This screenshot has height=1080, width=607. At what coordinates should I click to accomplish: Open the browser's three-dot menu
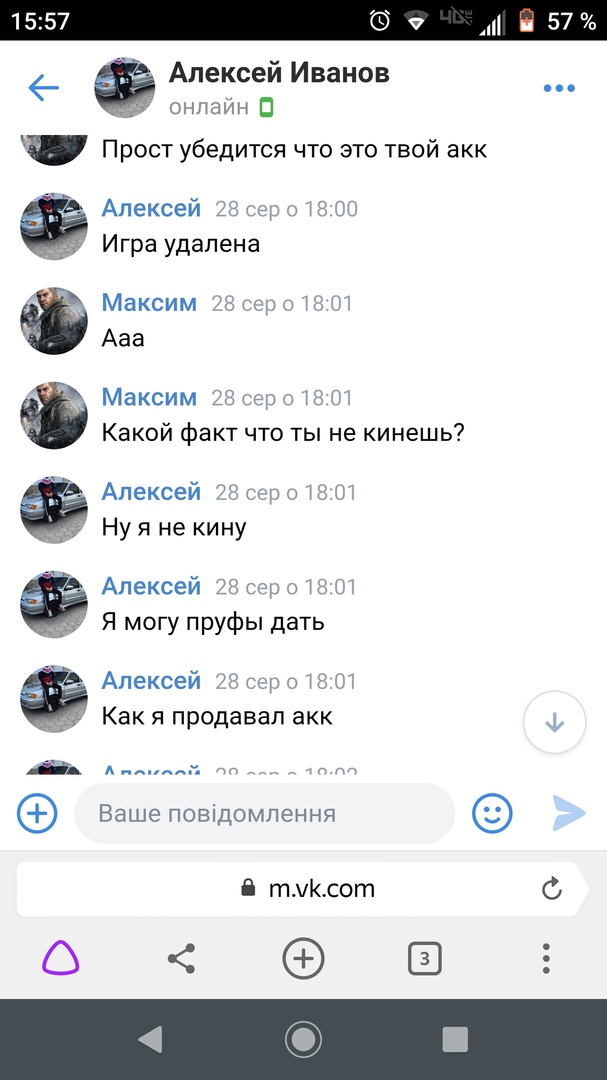546,960
